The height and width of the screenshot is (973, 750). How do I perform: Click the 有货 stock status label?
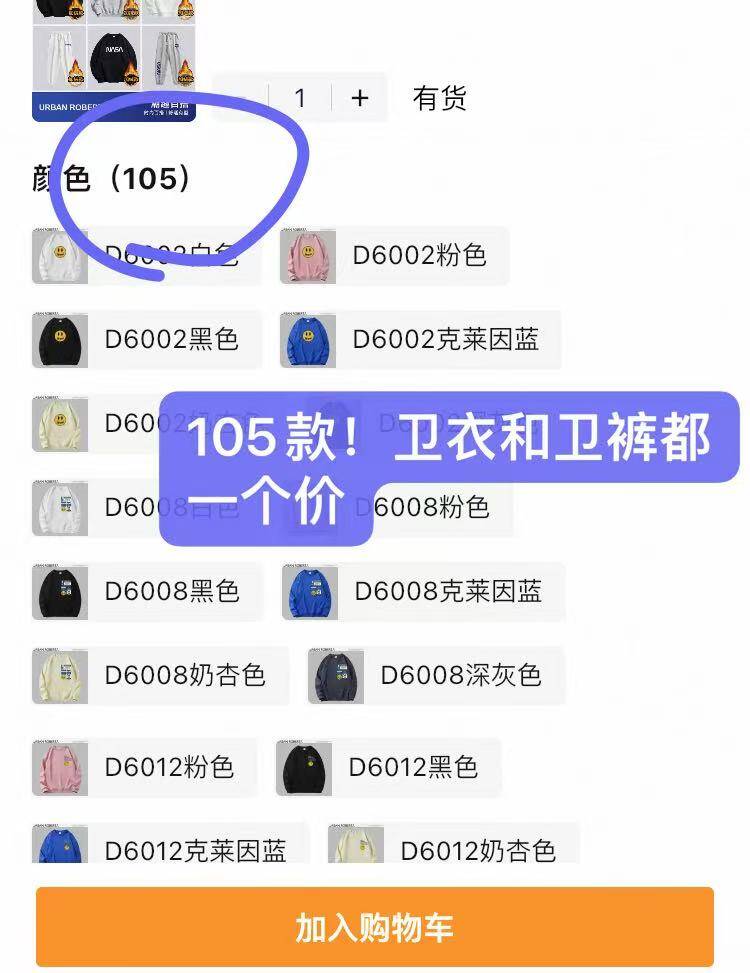(x=438, y=98)
